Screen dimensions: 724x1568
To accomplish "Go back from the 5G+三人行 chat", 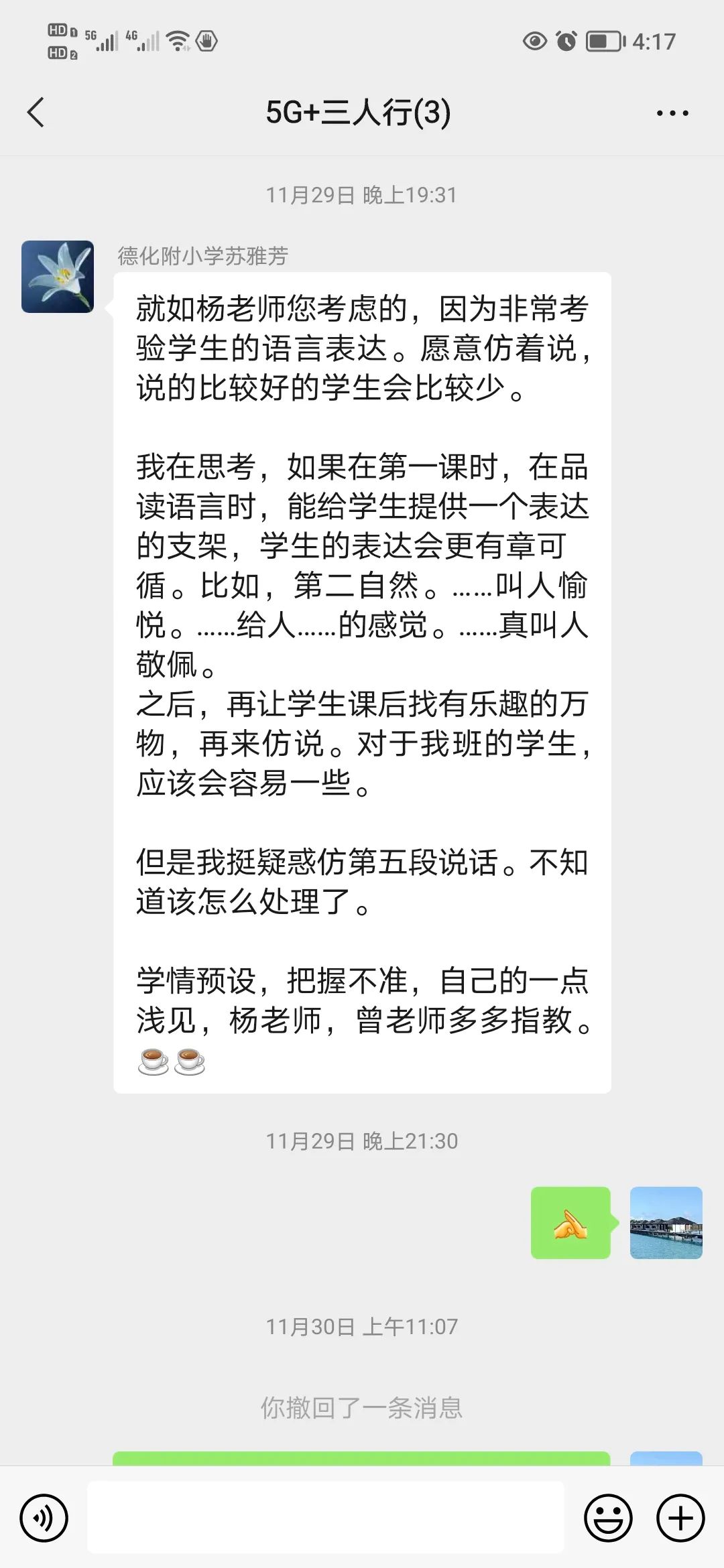I will 36,112.
